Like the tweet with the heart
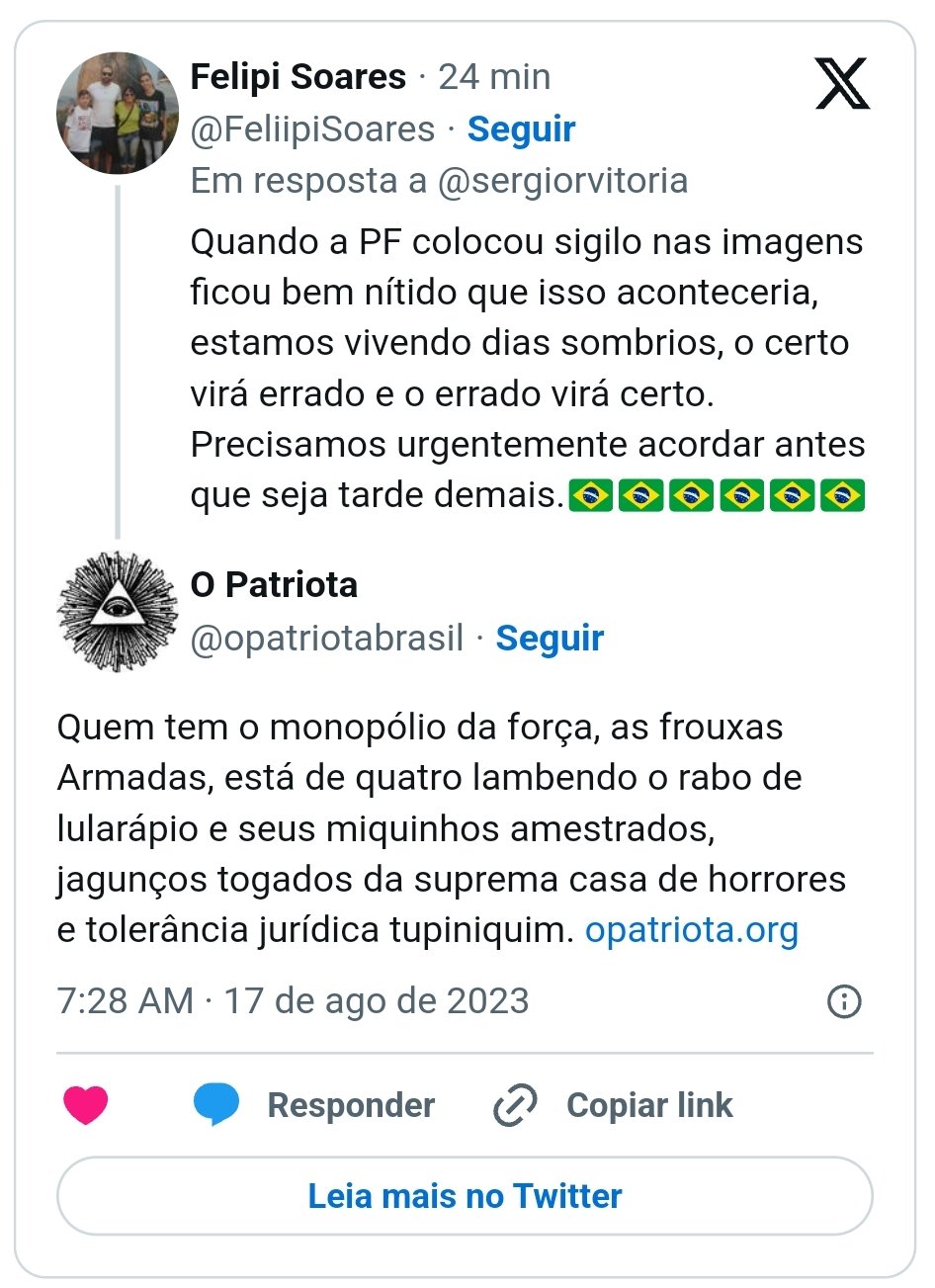Screen dimensions: 935x1288 86,1104
